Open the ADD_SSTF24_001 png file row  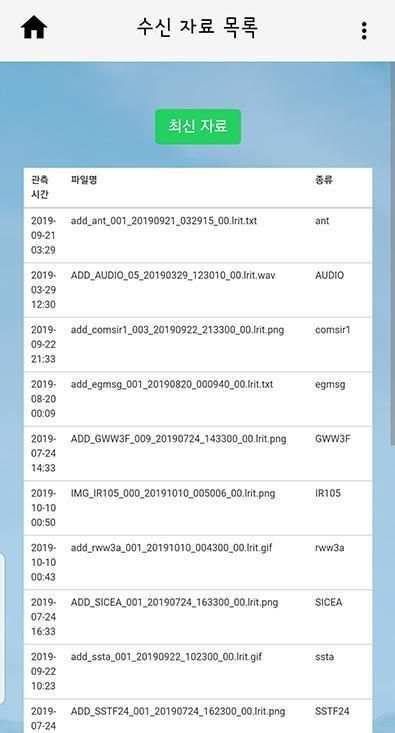[x=198, y=716]
